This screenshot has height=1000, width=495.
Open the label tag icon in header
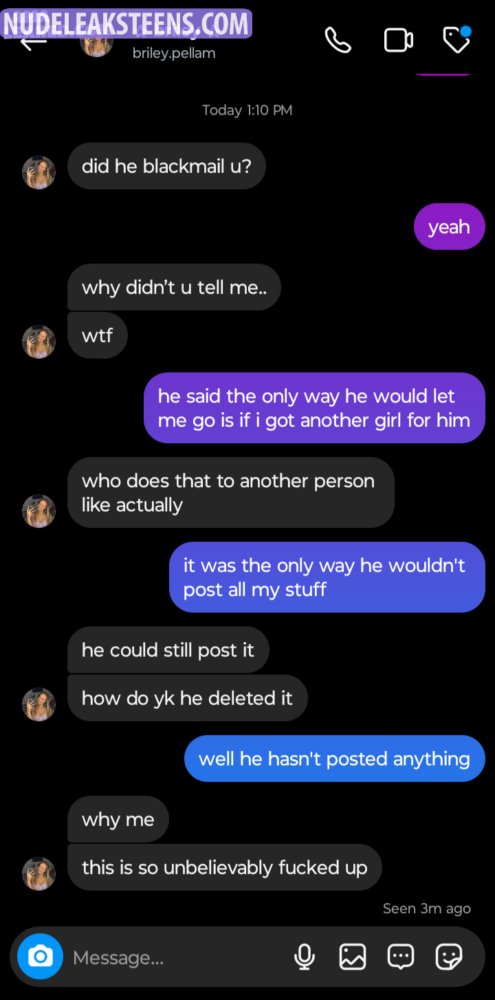(457, 40)
